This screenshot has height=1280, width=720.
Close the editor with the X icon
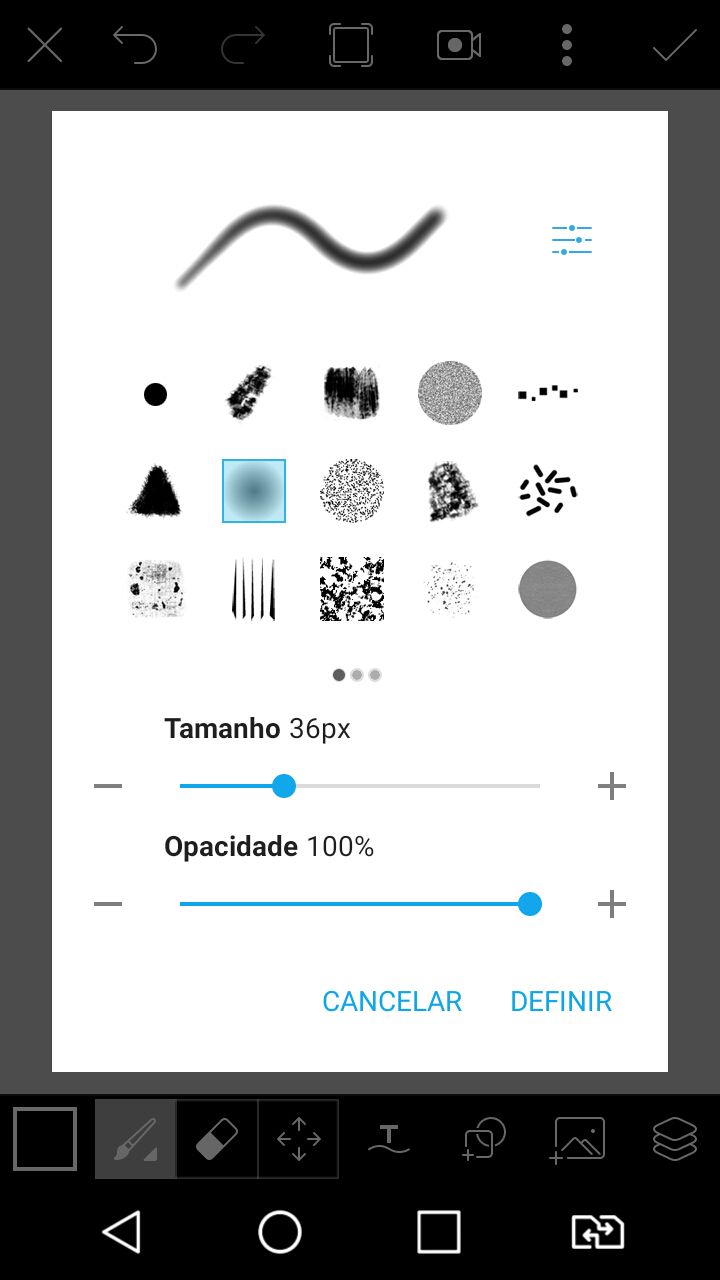45,45
